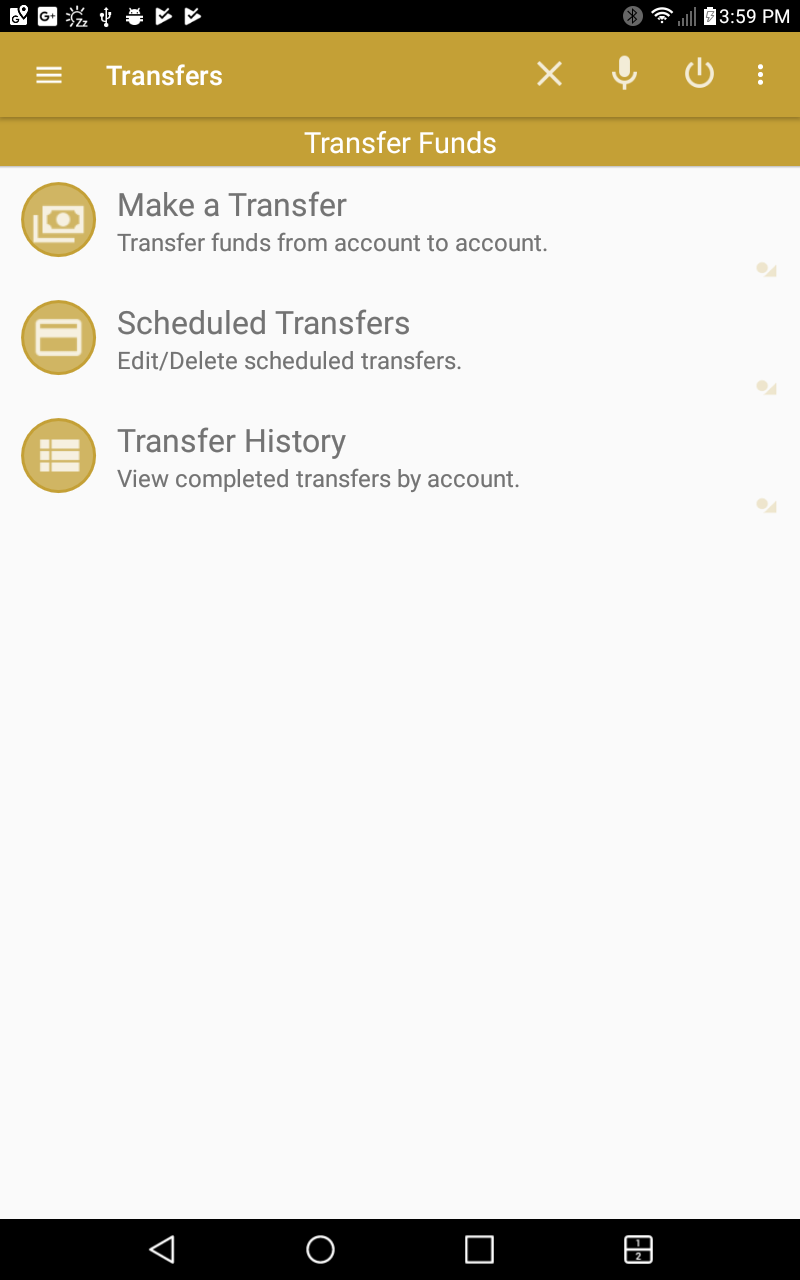
Task: Tap the badge beside Make a Transfer
Action: [x=766, y=268]
